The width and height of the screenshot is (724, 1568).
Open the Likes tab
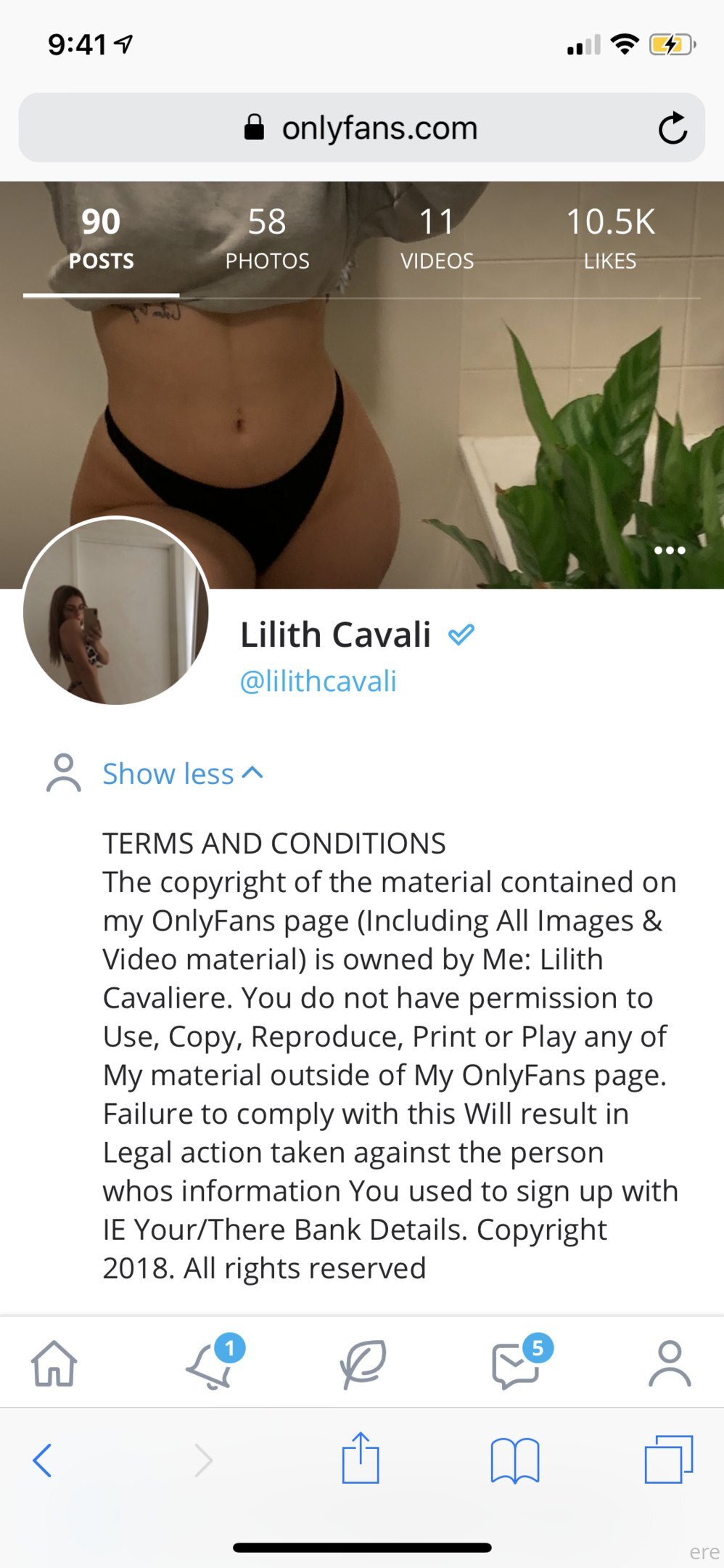[610, 239]
